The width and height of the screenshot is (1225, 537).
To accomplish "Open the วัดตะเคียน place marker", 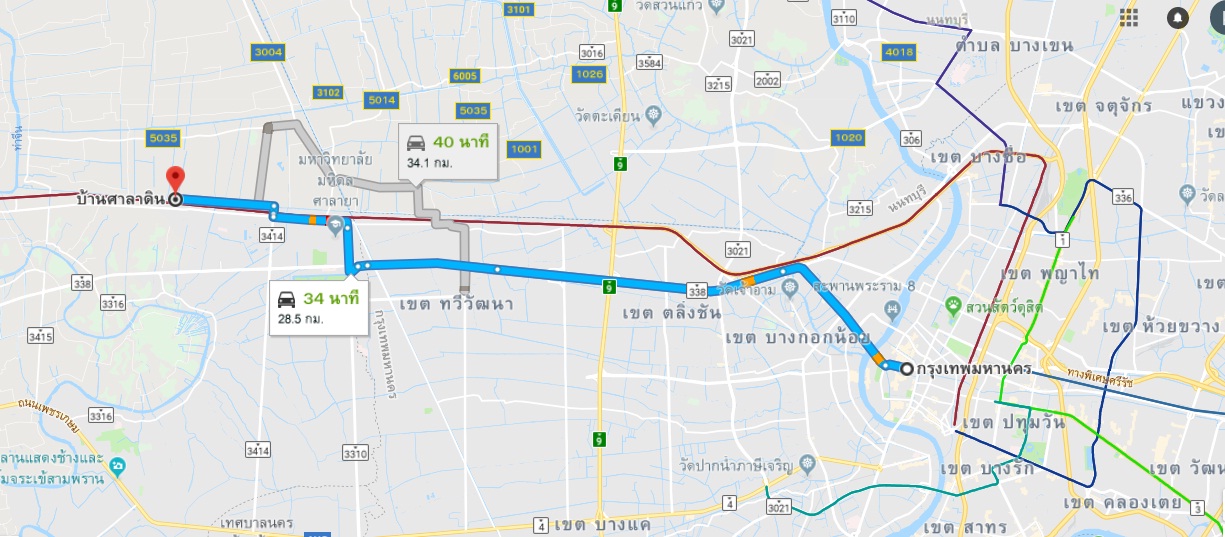I will click(654, 113).
